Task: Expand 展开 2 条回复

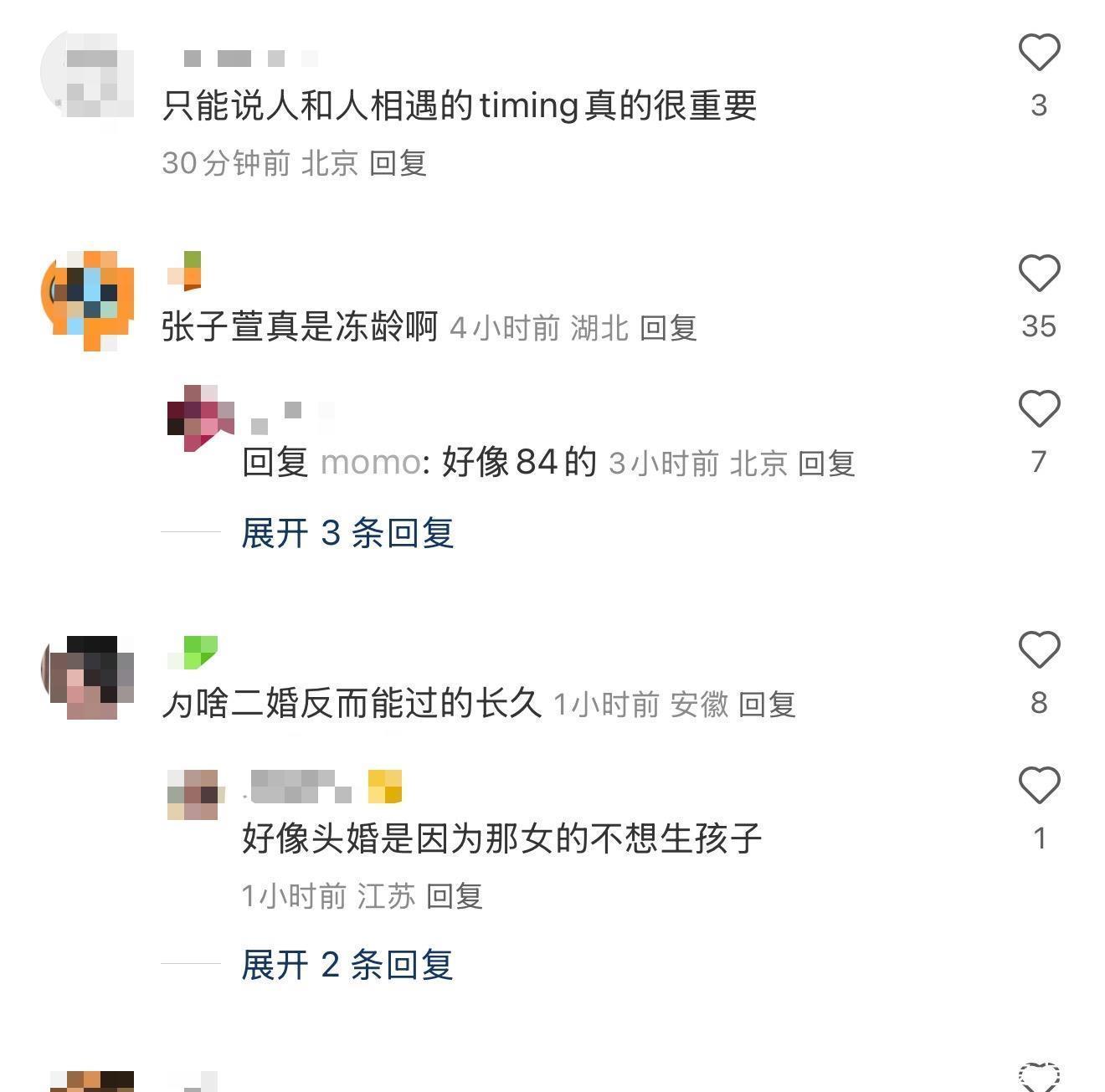Action: tap(347, 965)
